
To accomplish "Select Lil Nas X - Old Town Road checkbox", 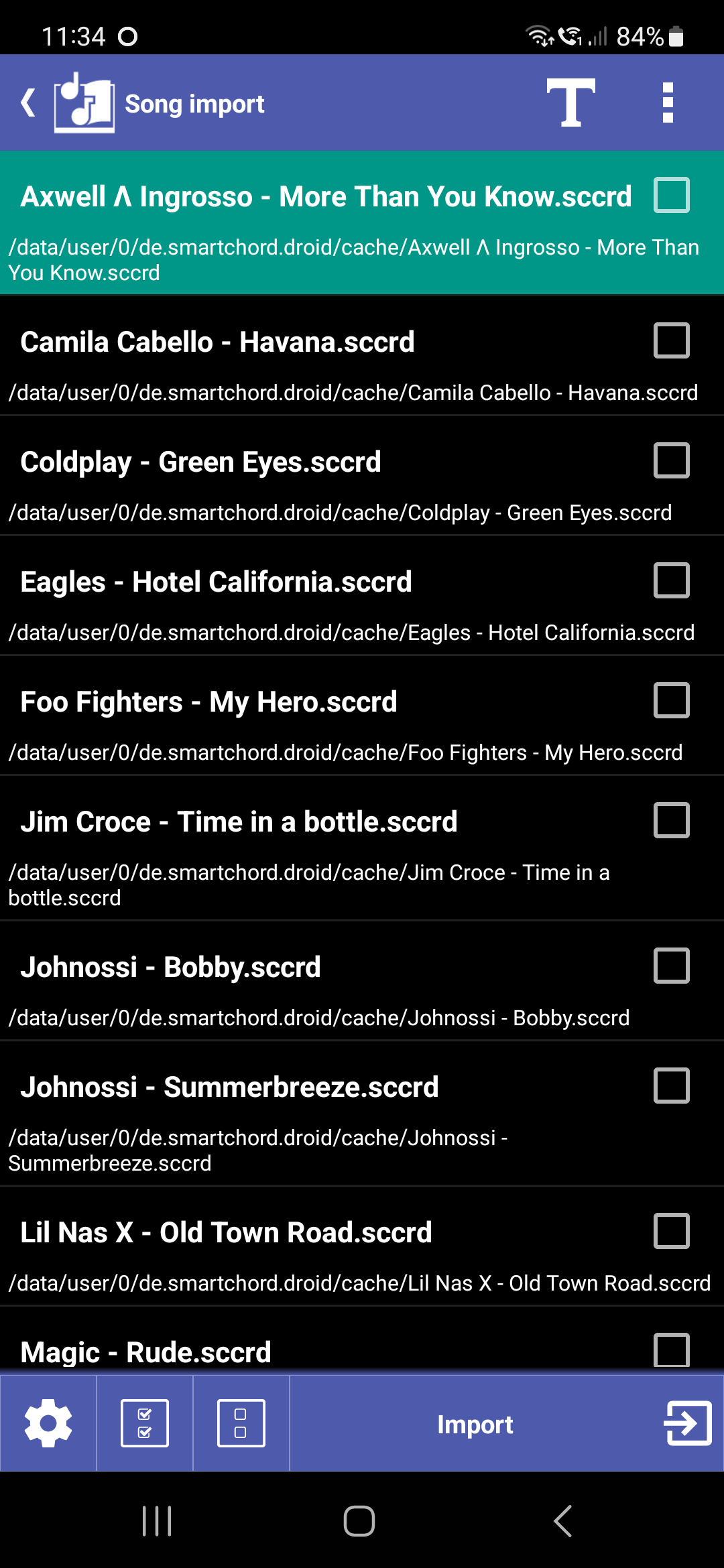I will click(x=671, y=1231).
